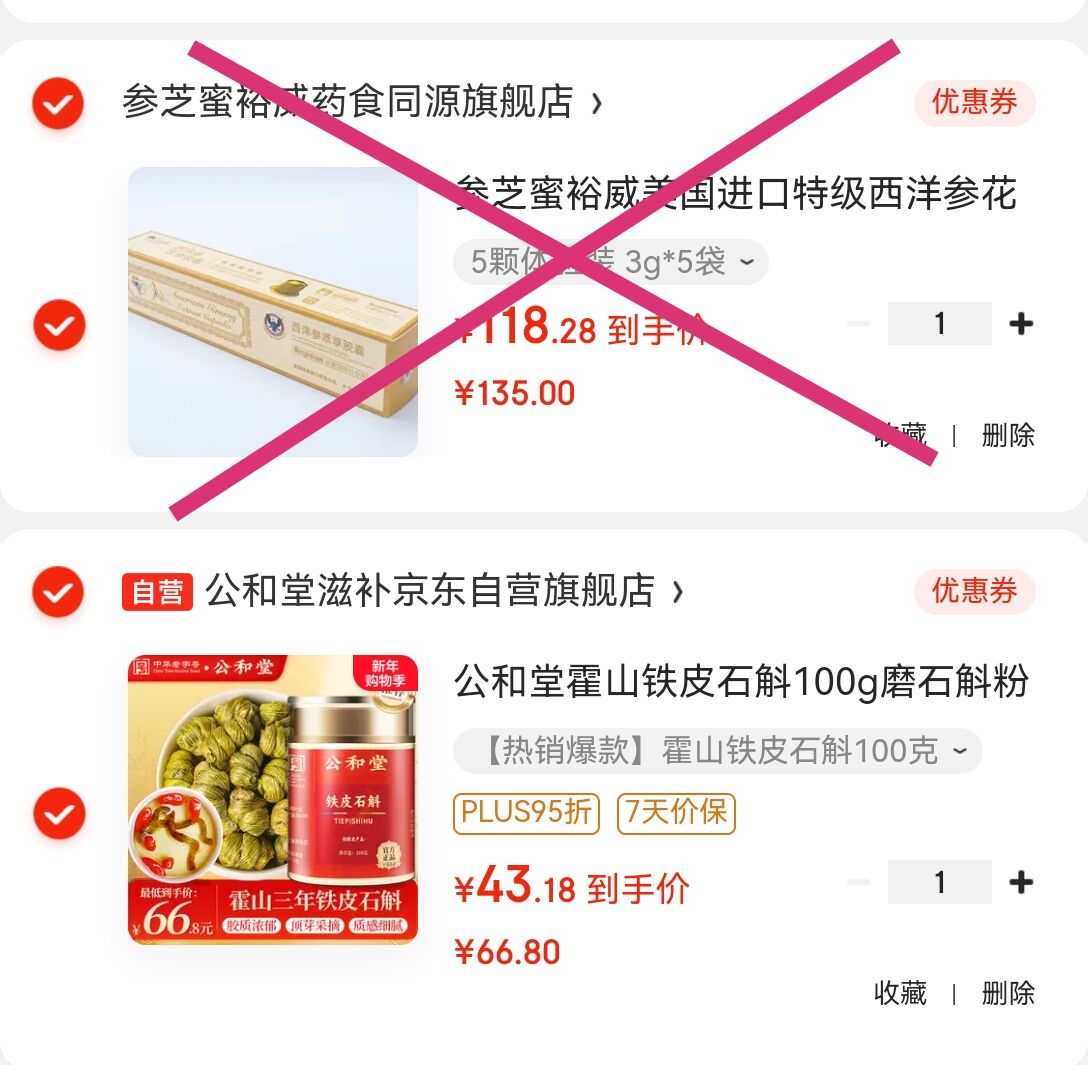The image size is (1088, 1065).
Task: Open the 参芝蜜裕威药食同源旗舰店 store page
Action: click(360, 102)
